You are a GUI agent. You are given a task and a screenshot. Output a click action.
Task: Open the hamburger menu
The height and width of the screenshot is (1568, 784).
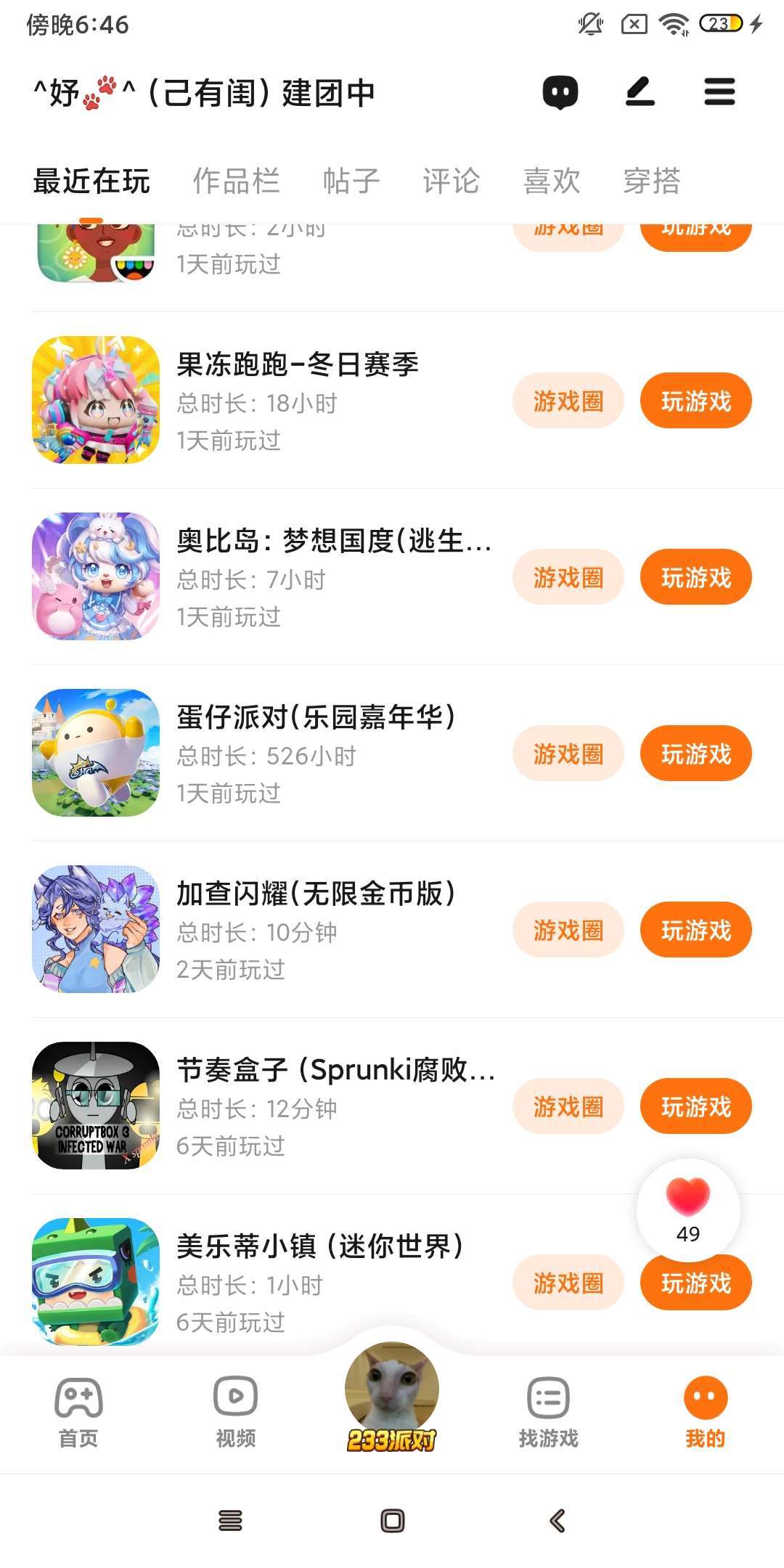tap(719, 92)
